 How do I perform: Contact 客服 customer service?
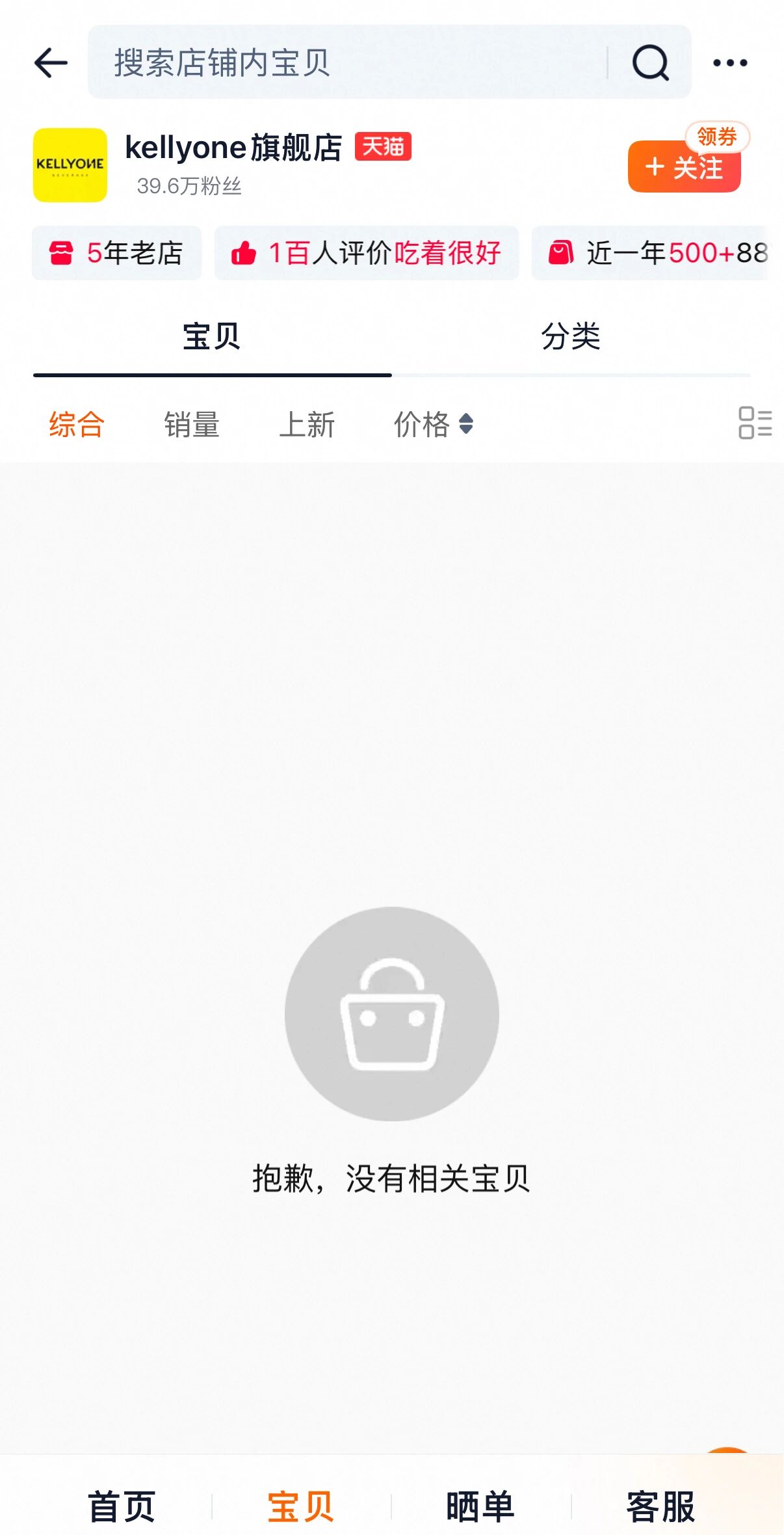coord(660,1506)
